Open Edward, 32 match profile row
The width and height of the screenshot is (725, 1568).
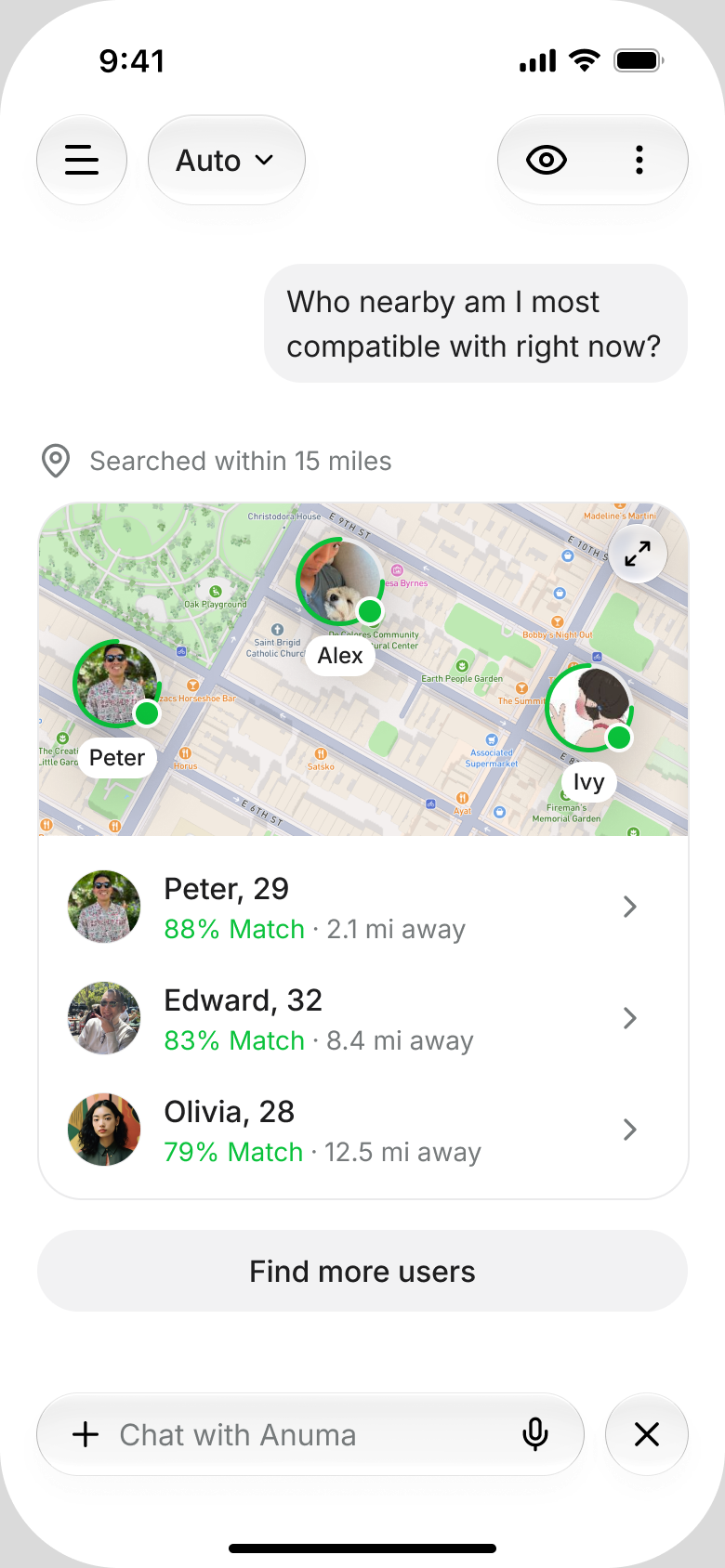[x=362, y=1018]
